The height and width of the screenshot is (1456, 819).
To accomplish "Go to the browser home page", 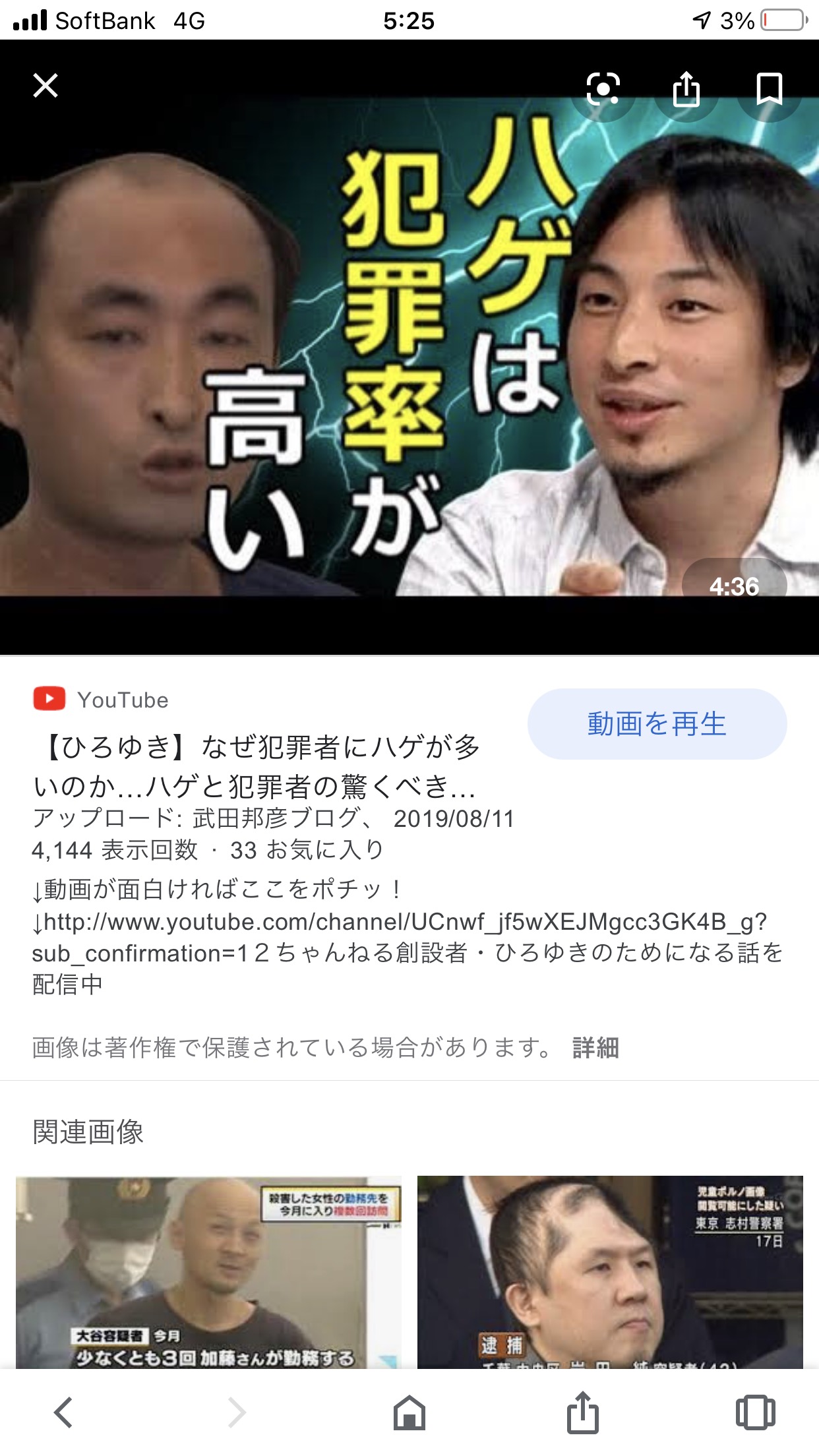I will click(409, 1412).
